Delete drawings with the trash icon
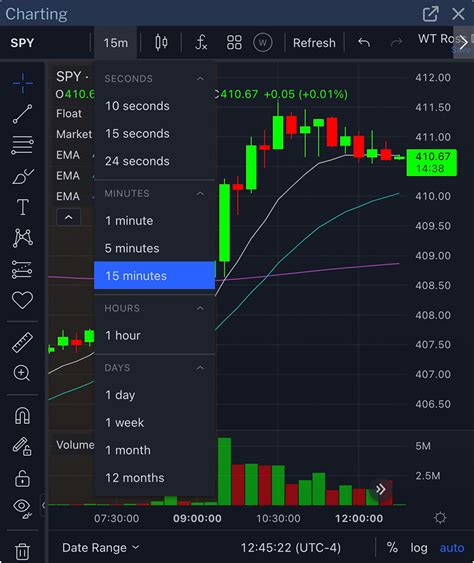 22,551
